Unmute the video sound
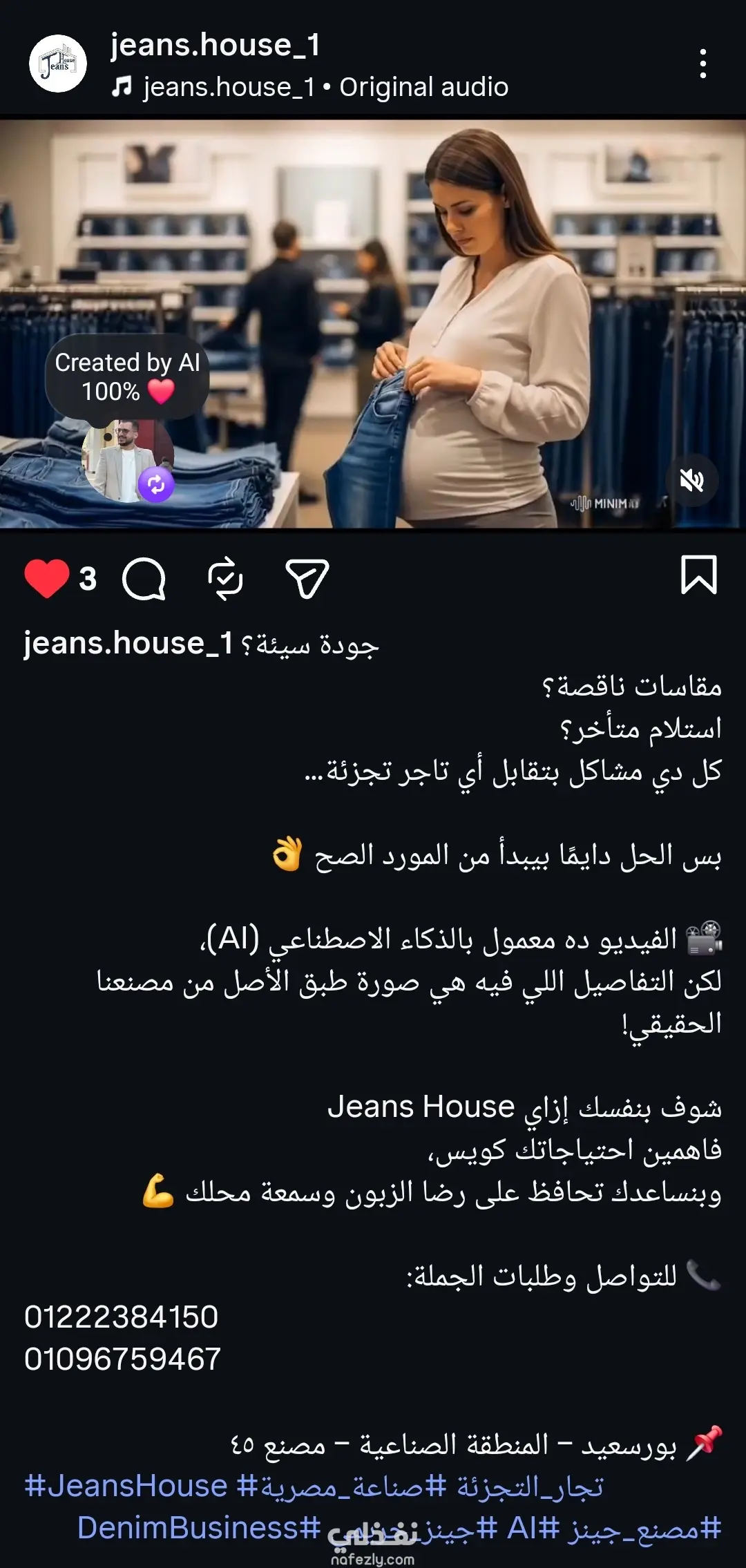Image resolution: width=746 pixels, height=1568 pixels. tap(691, 480)
